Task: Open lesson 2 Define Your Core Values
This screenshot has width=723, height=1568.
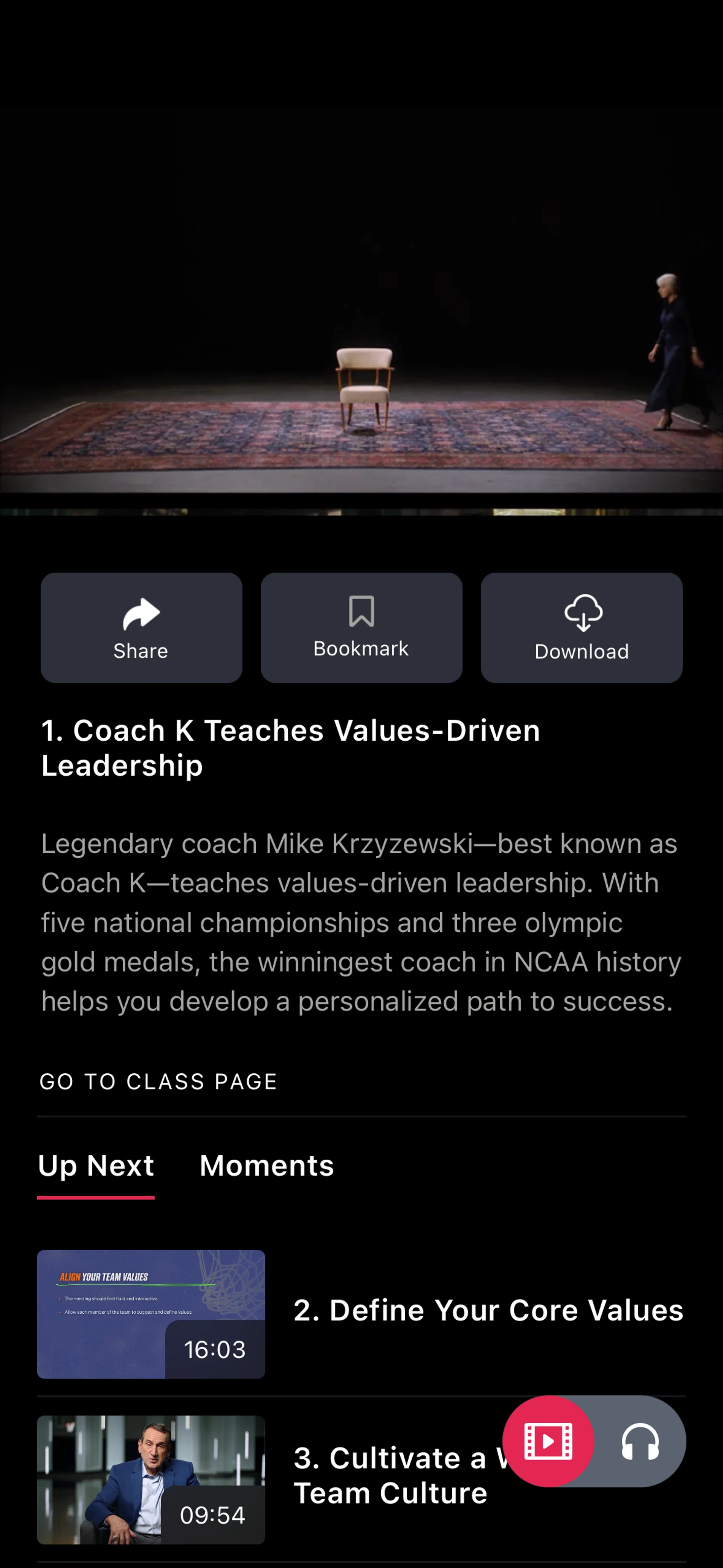Action: pos(361,1314)
